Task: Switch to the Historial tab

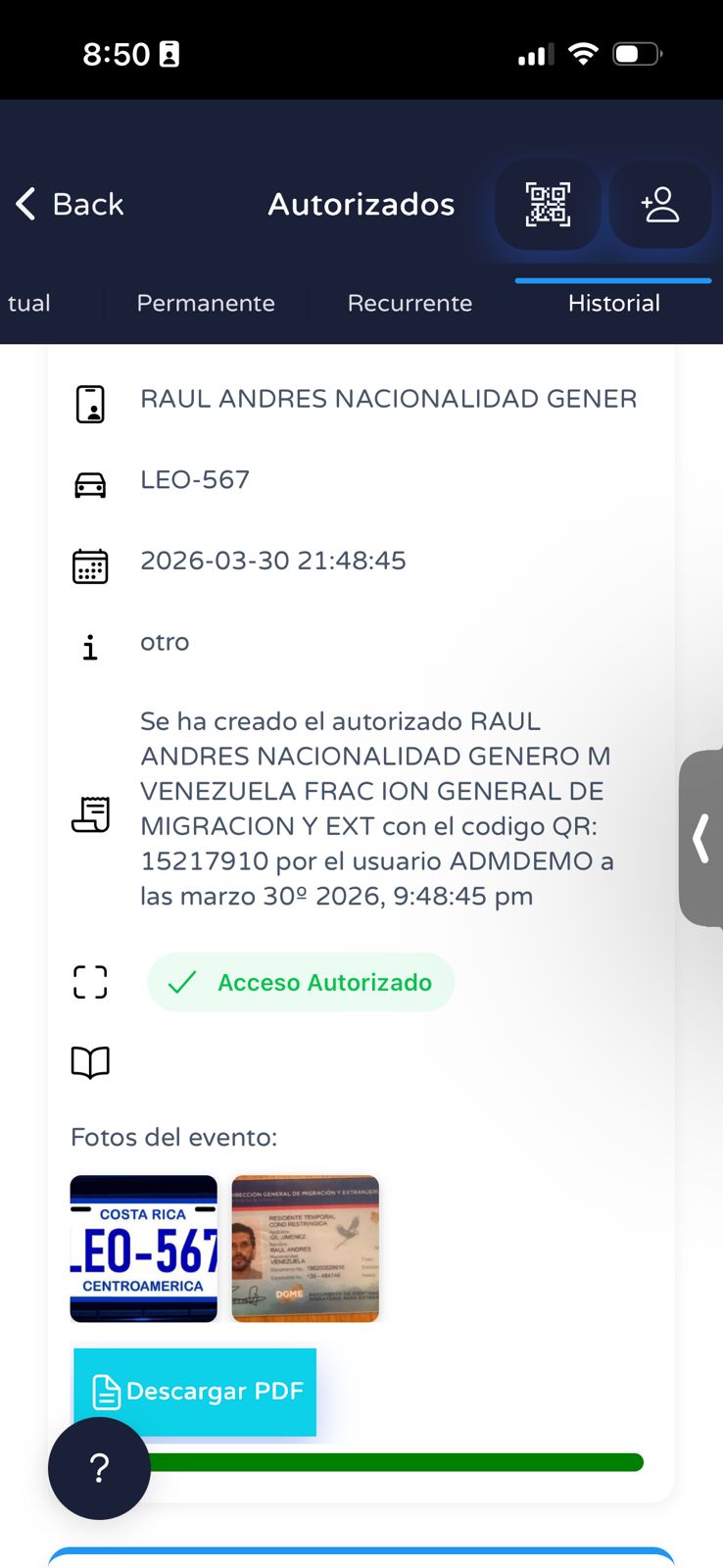Action: pyautogui.click(x=613, y=303)
